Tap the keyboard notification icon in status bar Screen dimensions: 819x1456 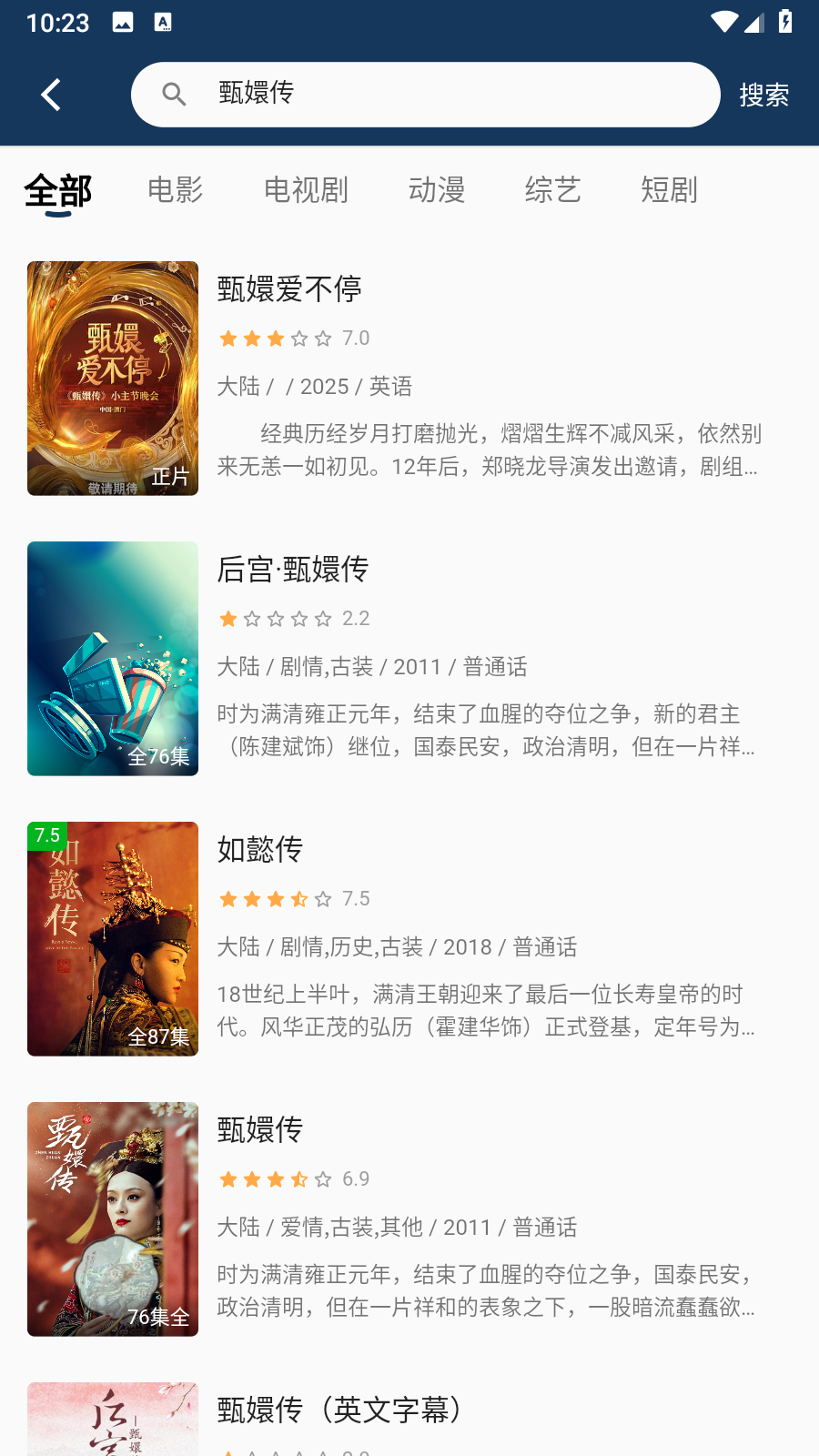point(164,22)
